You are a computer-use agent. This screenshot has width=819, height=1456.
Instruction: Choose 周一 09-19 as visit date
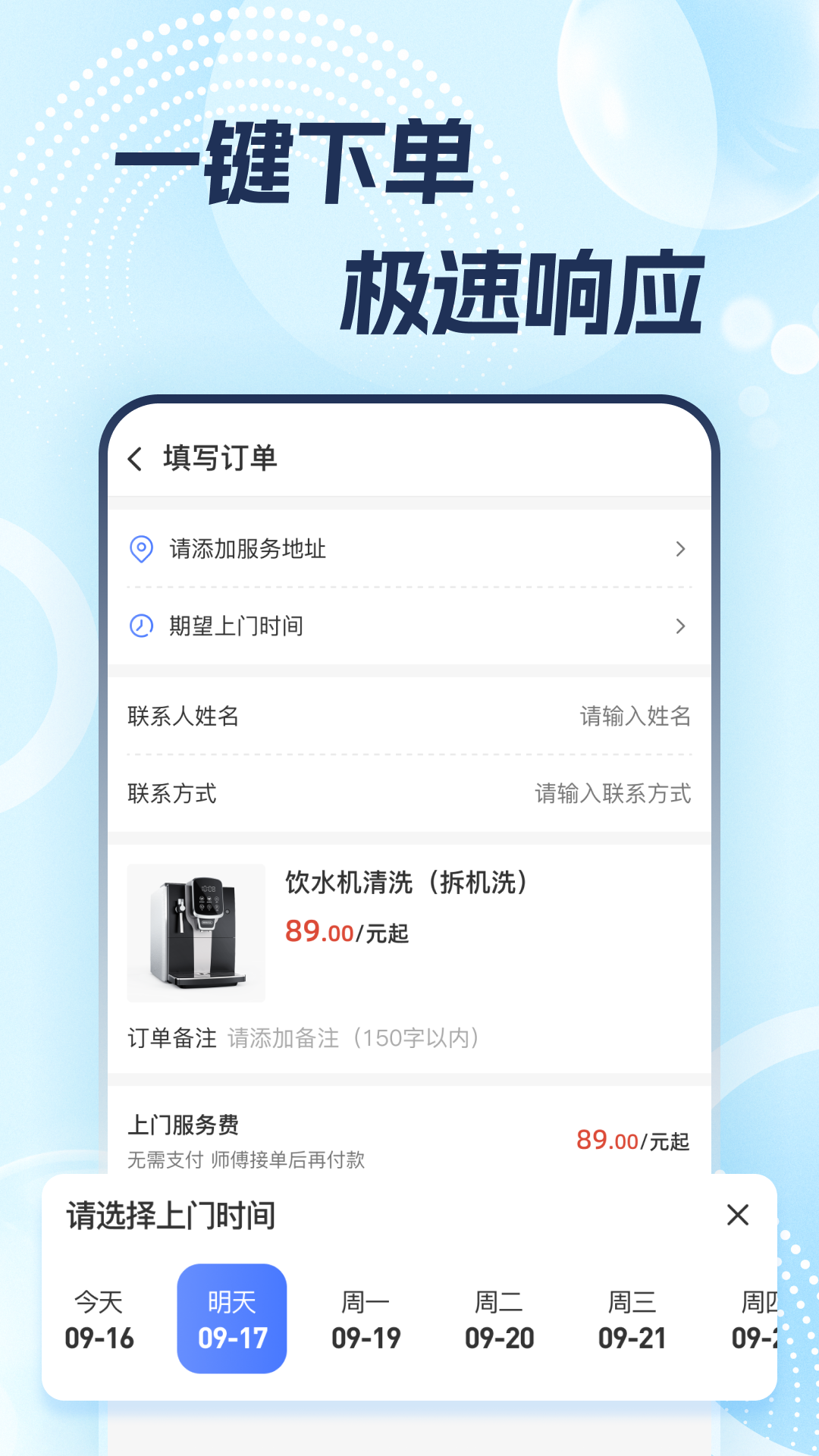click(366, 1319)
